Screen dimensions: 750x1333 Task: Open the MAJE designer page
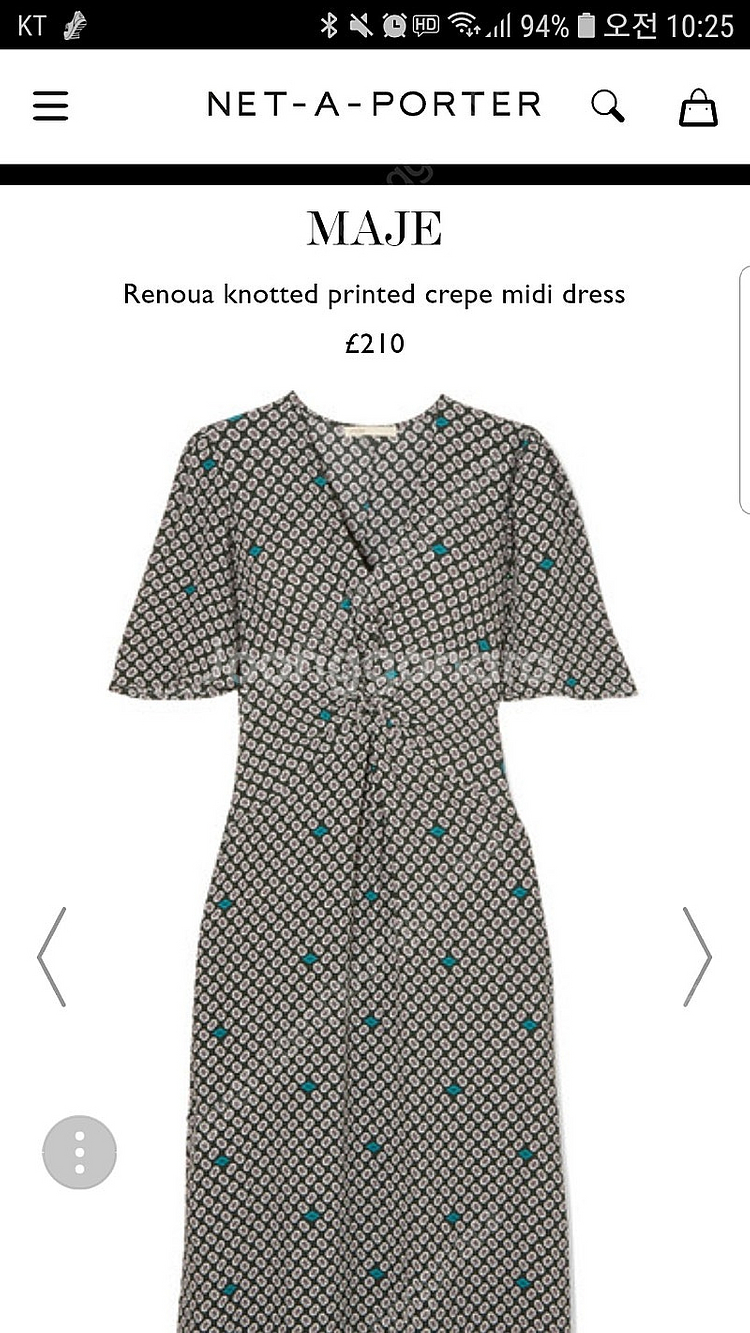tap(374, 230)
